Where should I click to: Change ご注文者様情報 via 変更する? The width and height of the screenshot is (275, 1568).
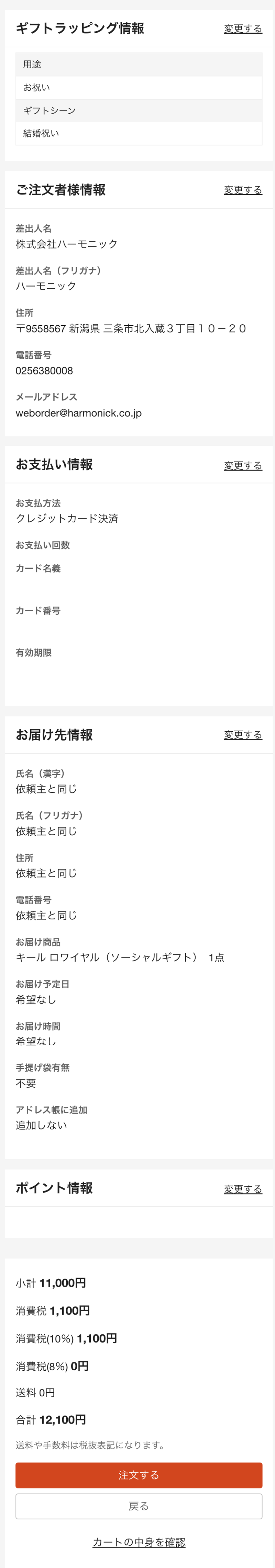pos(243,190)
